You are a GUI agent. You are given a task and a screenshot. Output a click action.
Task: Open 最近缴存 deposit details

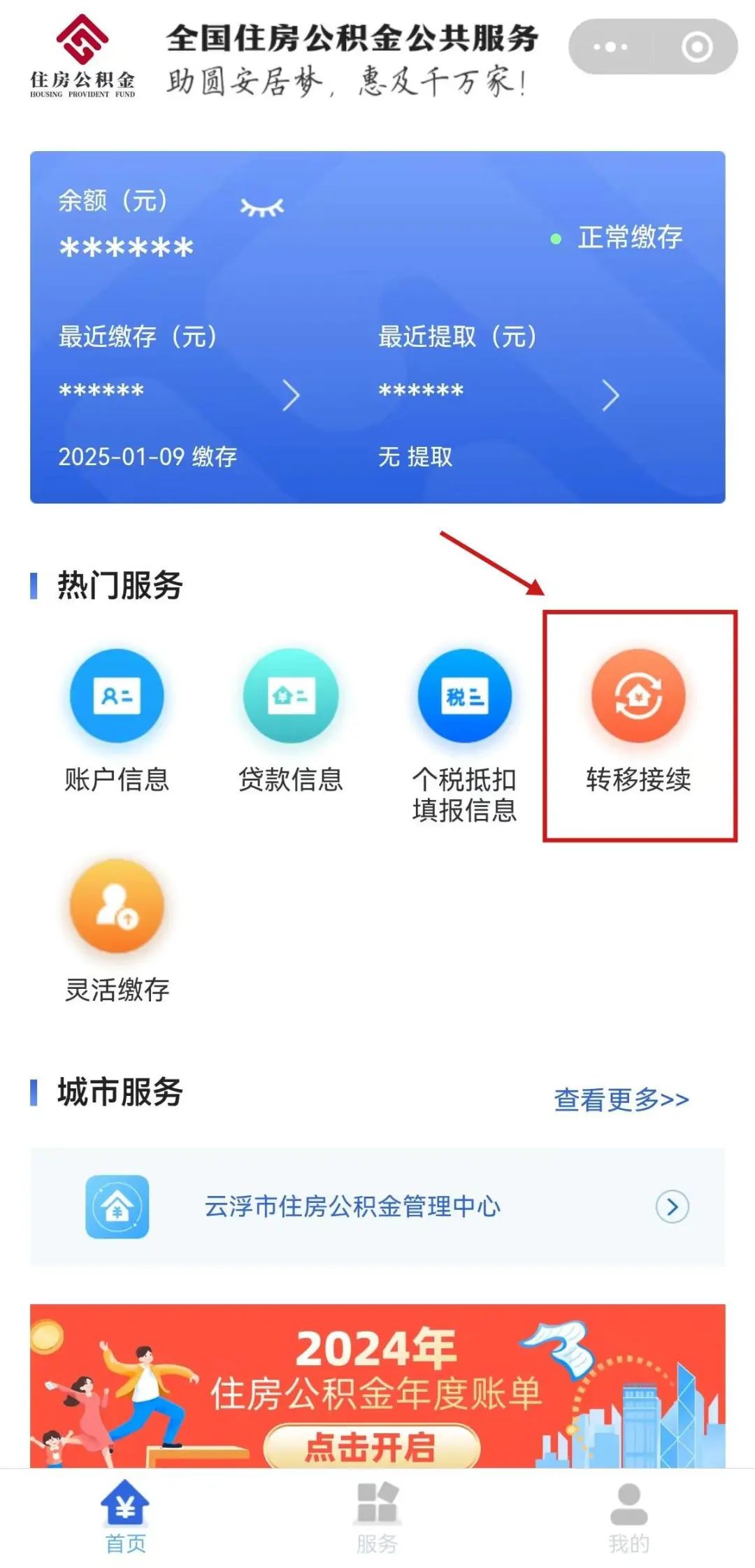(290, 396)
